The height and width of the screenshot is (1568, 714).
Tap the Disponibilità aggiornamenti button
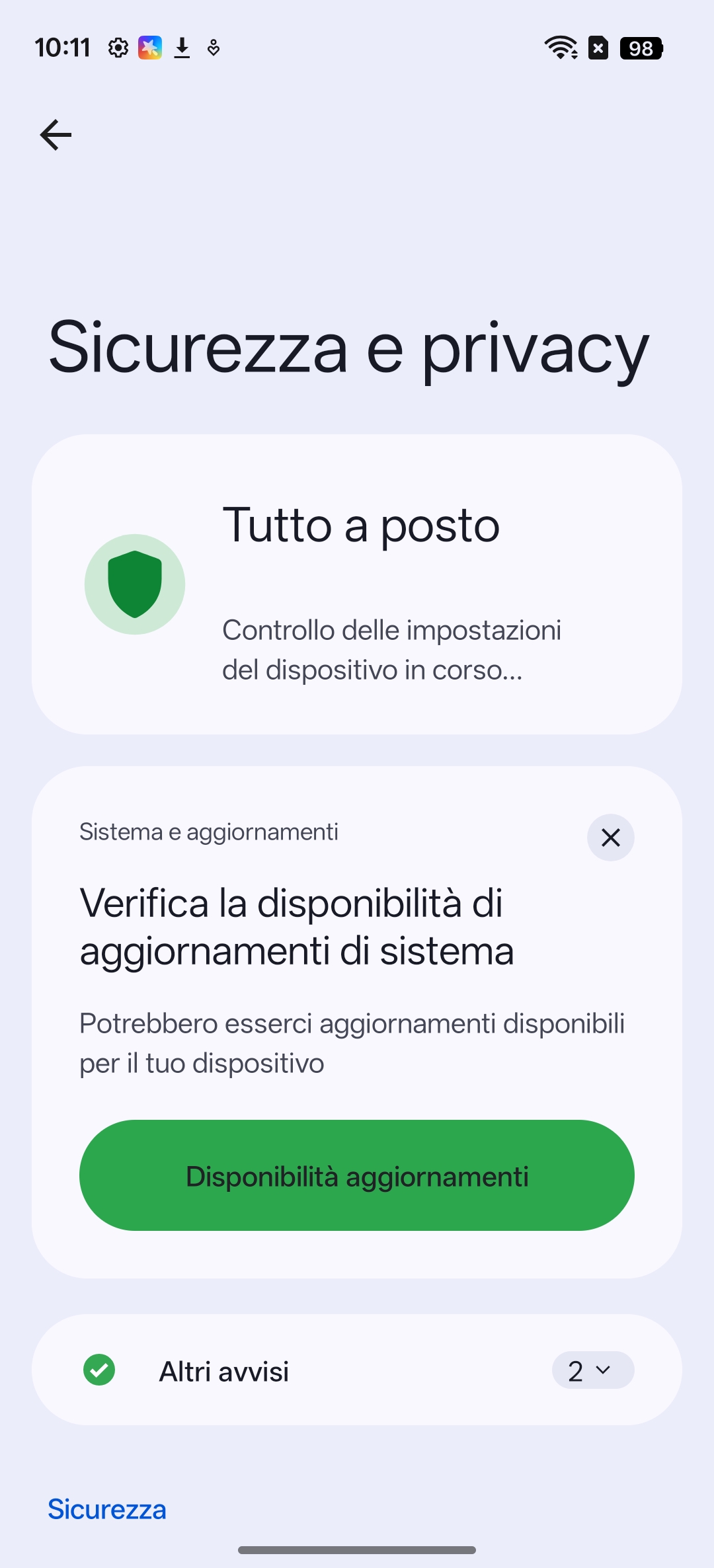click(357, 1175)
